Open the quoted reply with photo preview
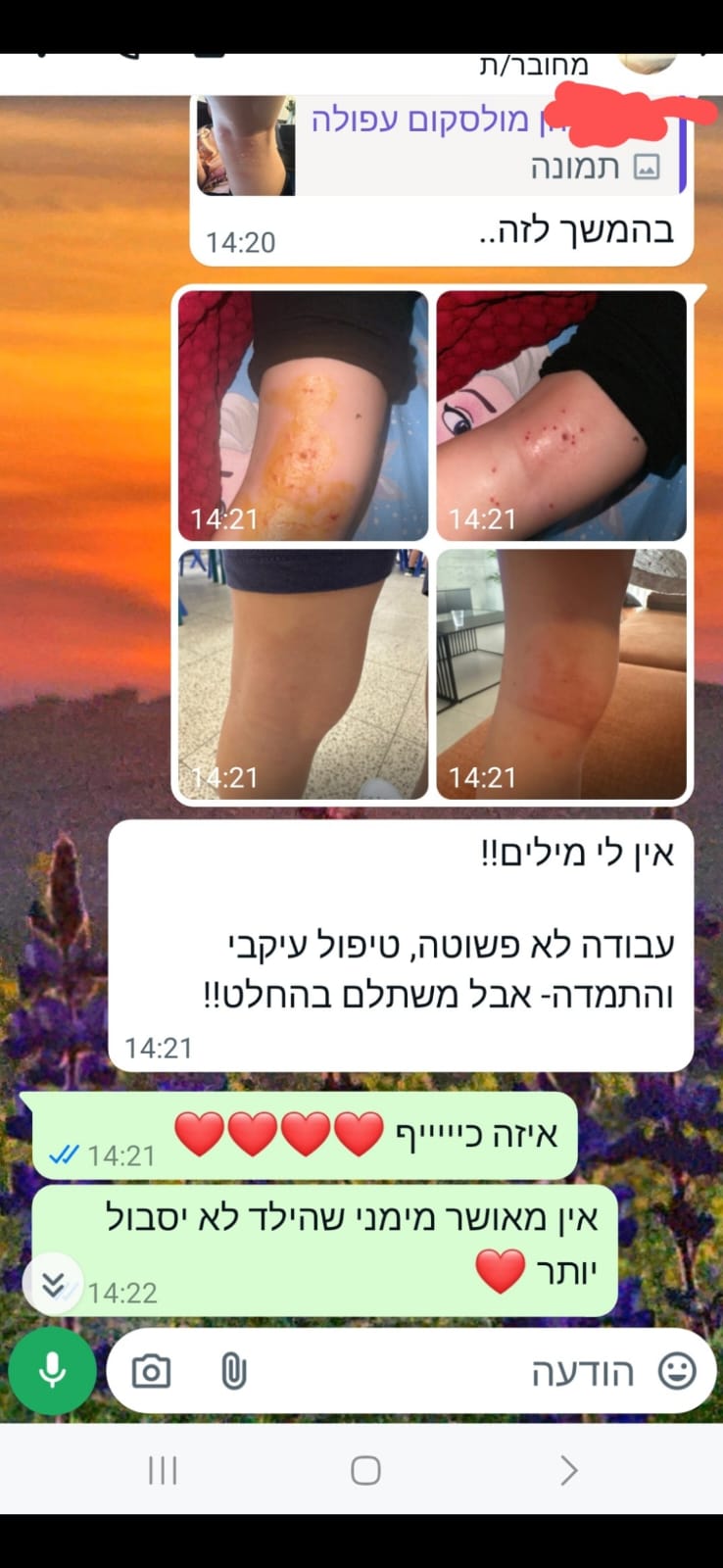 tap(441, 147)
